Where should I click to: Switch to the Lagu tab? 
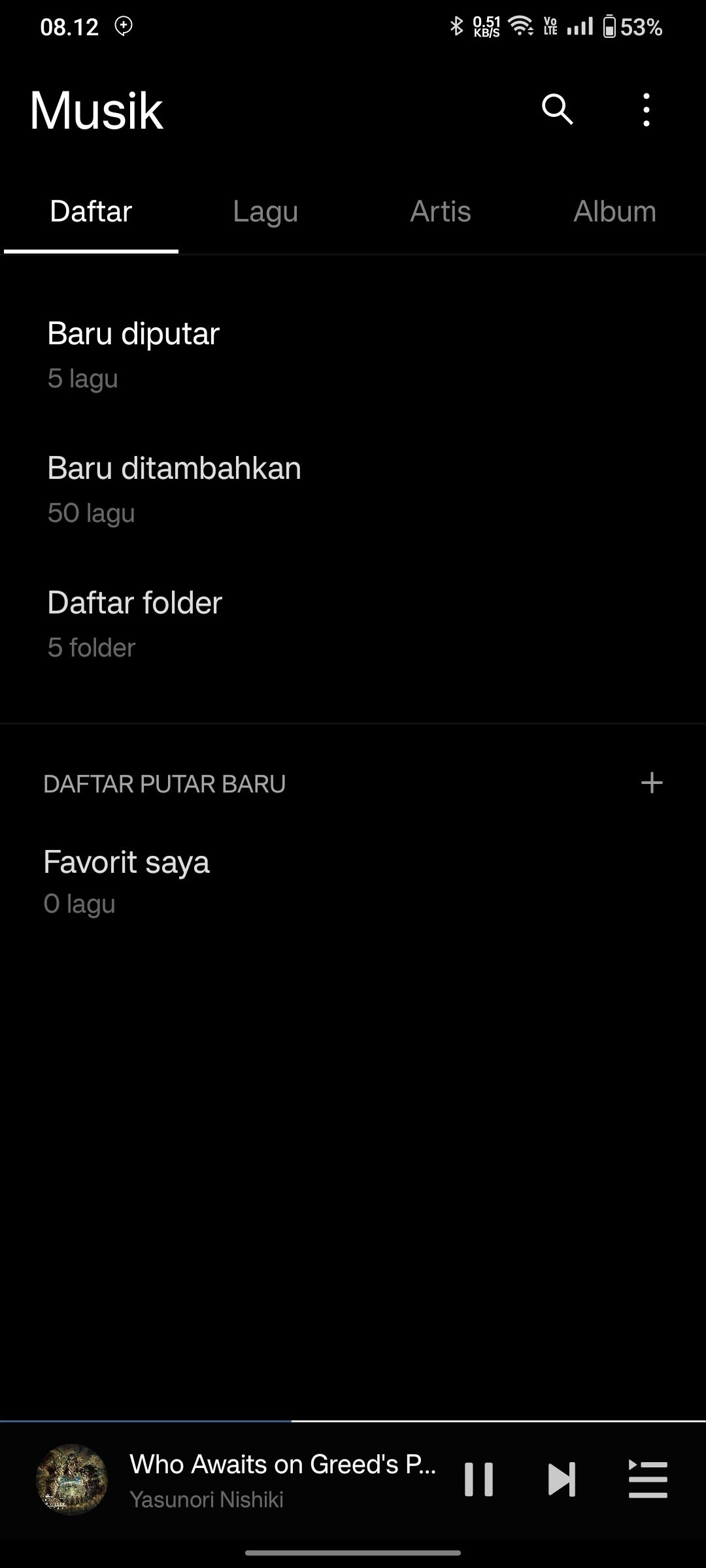(265, 212)
